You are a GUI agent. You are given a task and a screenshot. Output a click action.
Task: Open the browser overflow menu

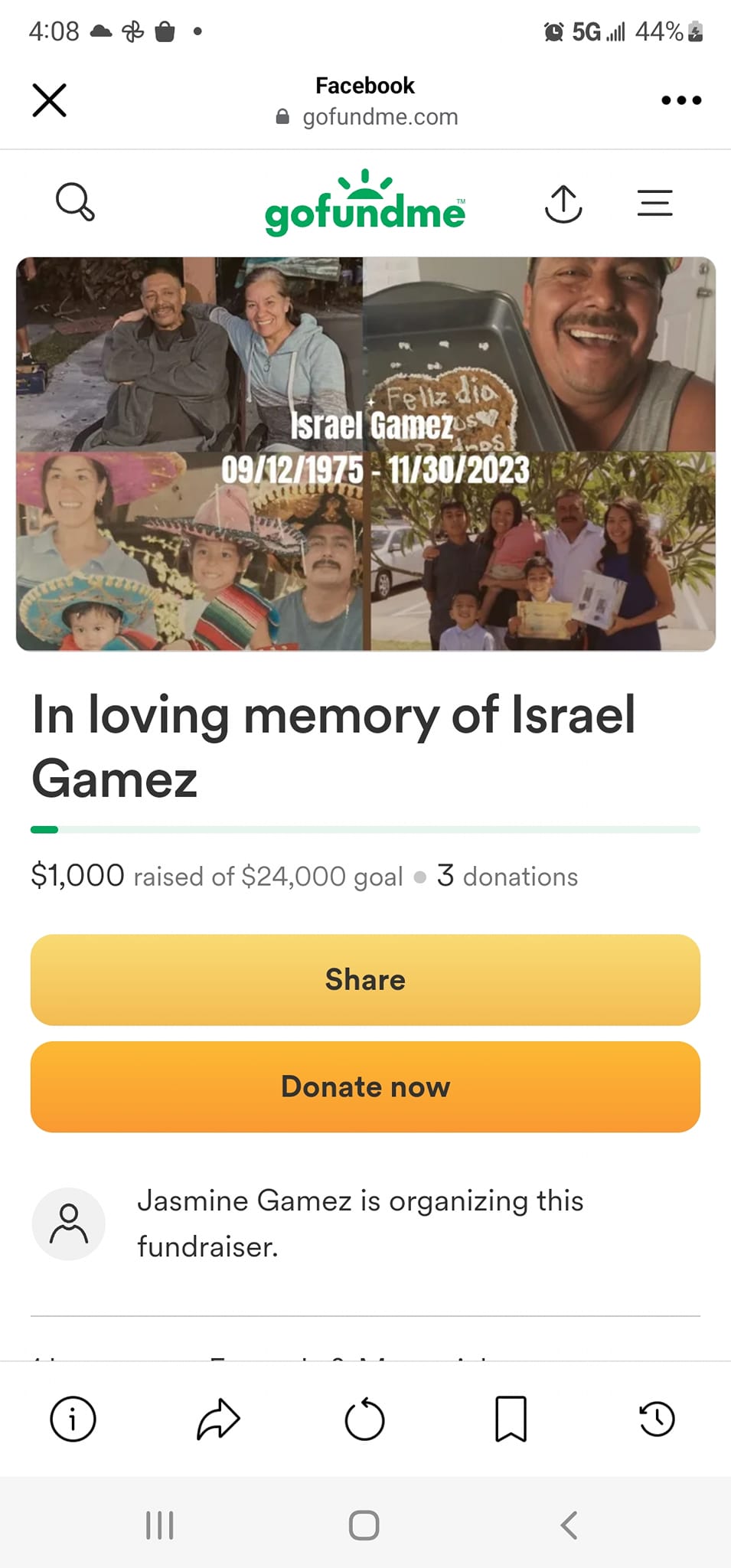click(x=680, y=100)
